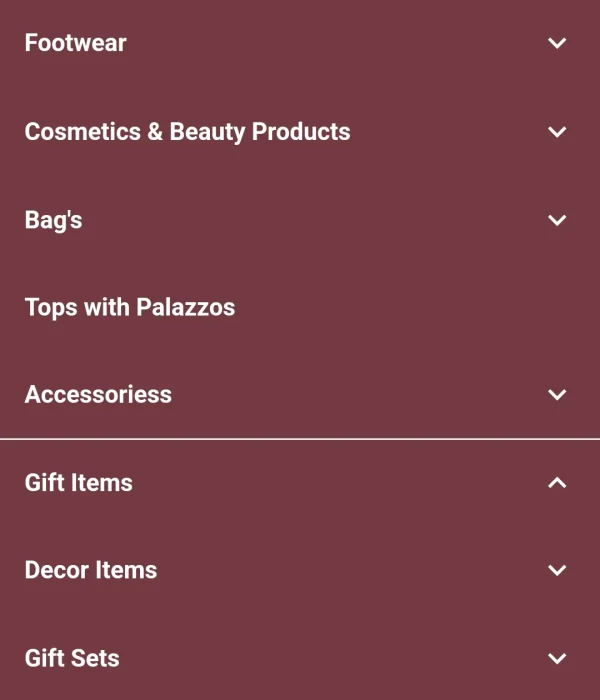Expand the Bag's category
The width and height of the screenshot is (600, 700).
pyautogui.click(x=557, y=220)
